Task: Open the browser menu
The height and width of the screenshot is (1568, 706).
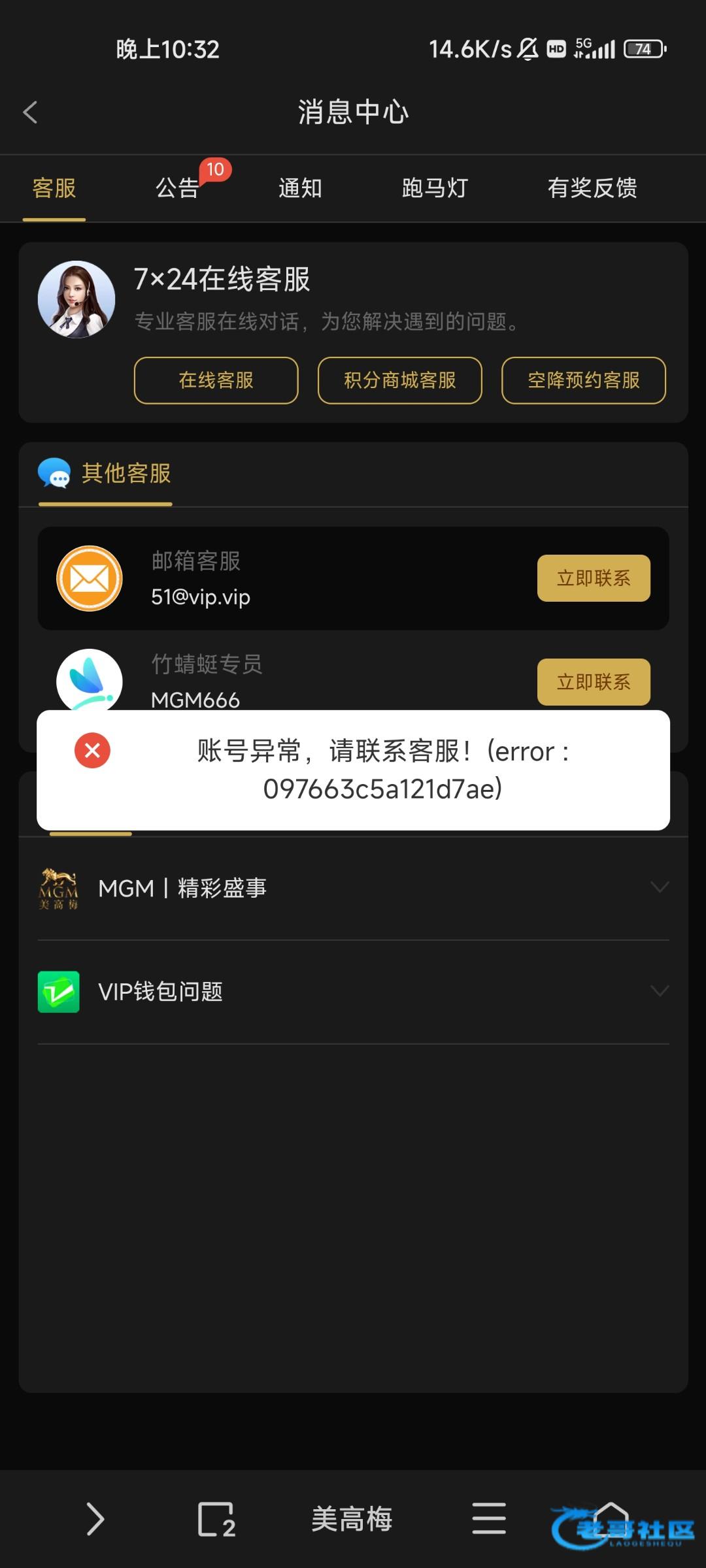Action: pyautogui.click(x=489, y=1519)
